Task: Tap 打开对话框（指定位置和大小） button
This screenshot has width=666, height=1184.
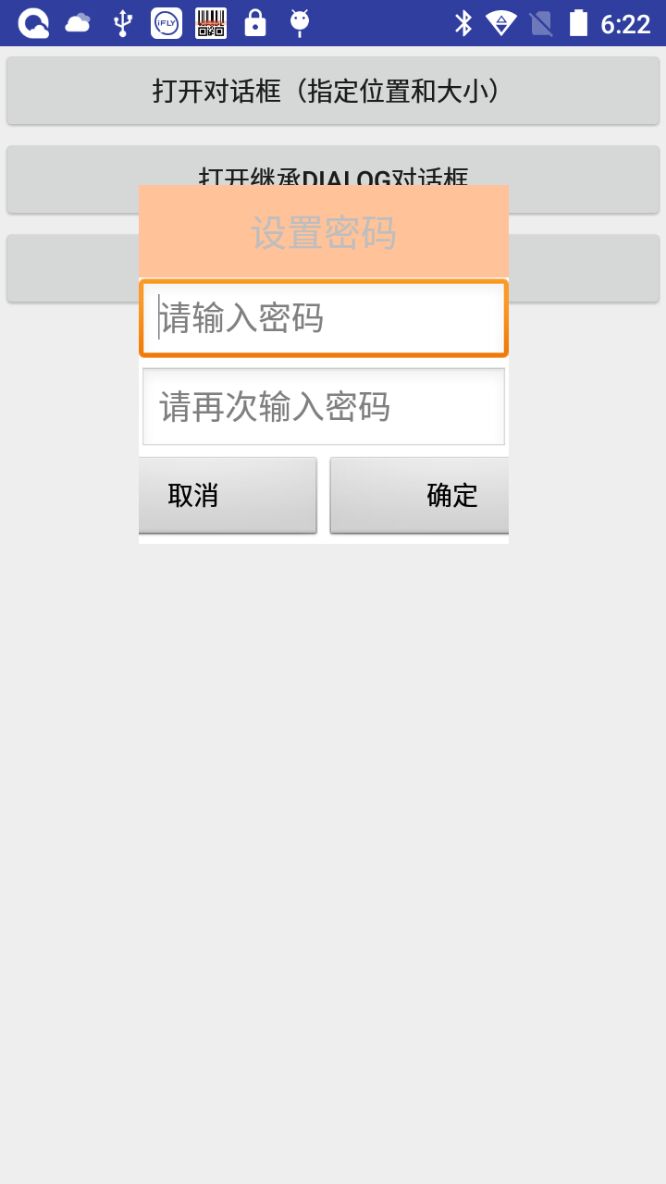Action: pyautogui.click(x=333, y=91)
